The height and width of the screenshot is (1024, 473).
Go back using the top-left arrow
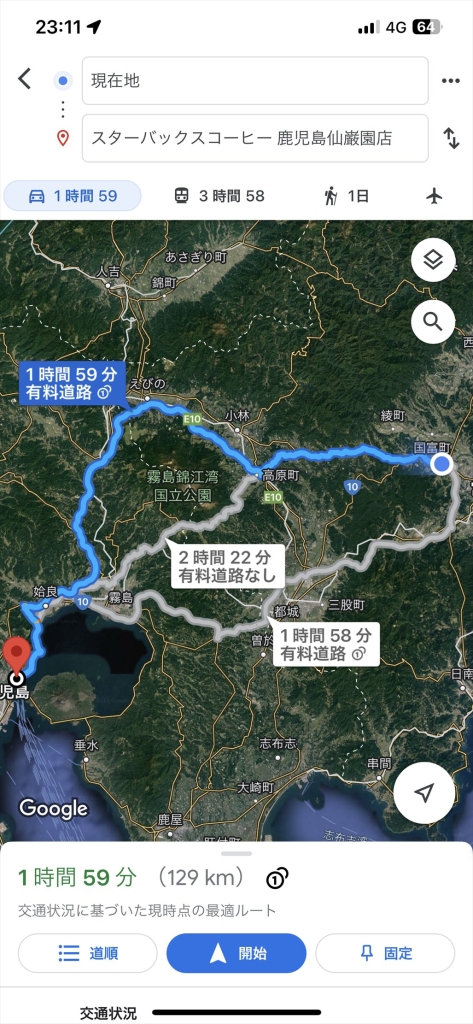click(x=24, y=80)
